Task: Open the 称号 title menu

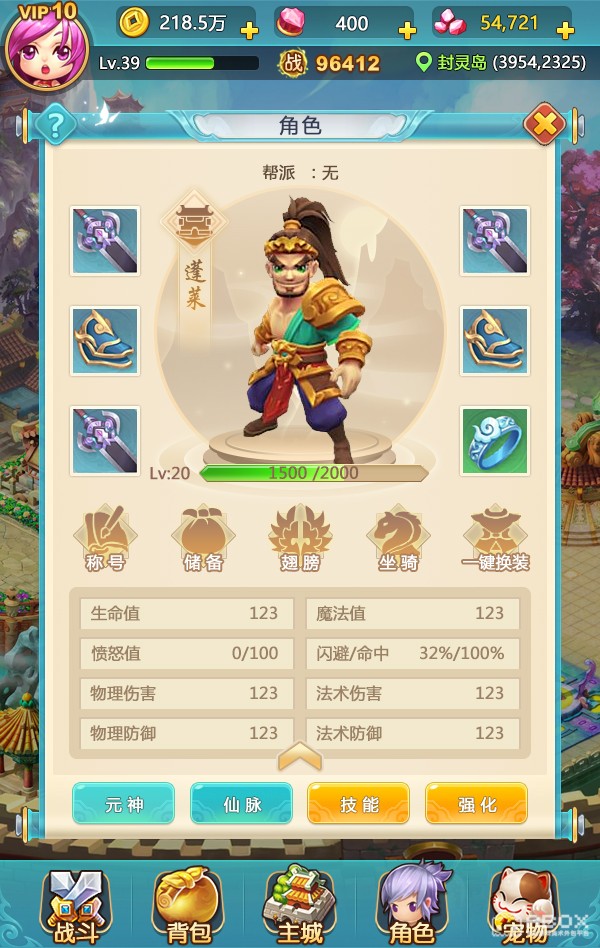Action: point(105,538)
